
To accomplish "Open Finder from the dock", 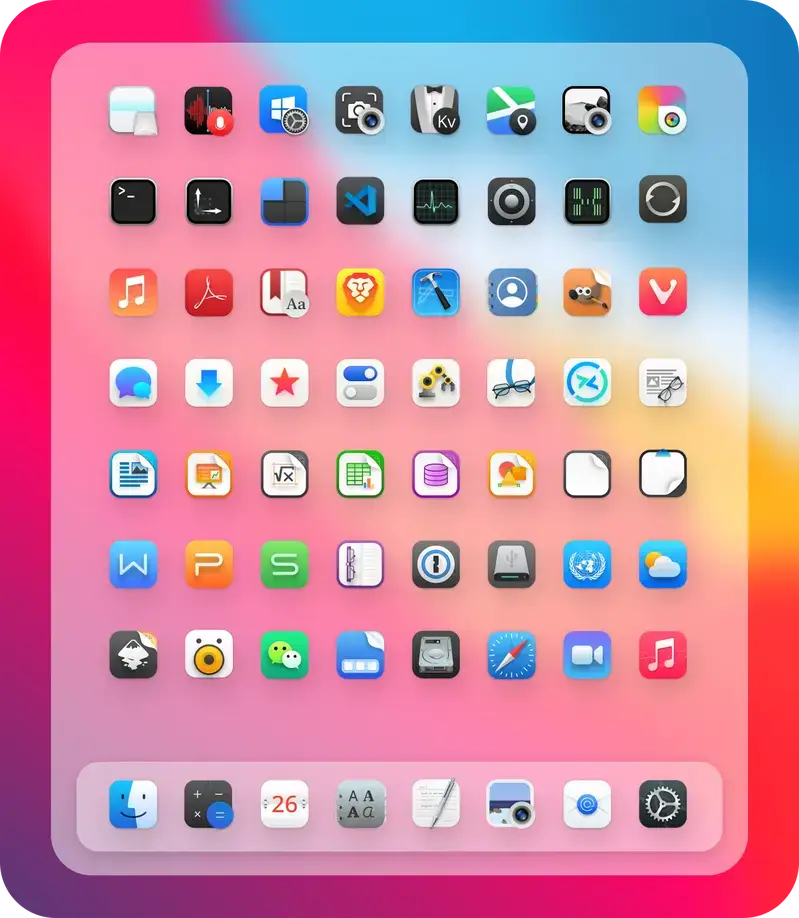I will (132, 803).
